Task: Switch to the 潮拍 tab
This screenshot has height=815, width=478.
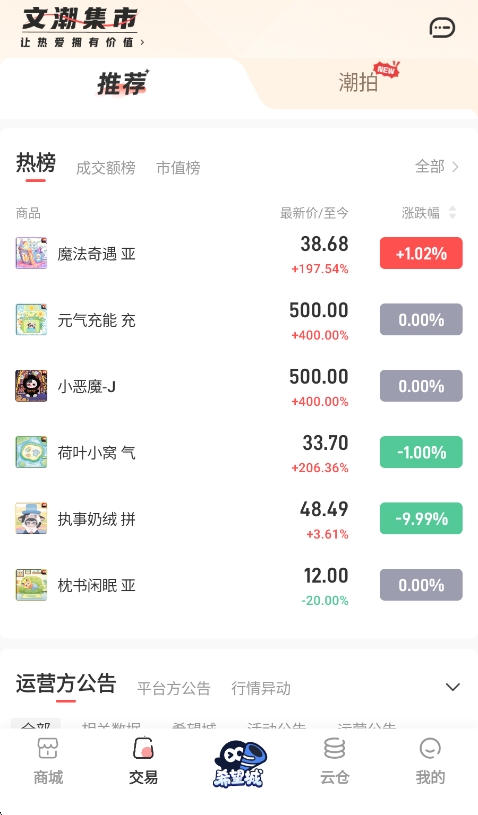Action: (x=358, y=82)
